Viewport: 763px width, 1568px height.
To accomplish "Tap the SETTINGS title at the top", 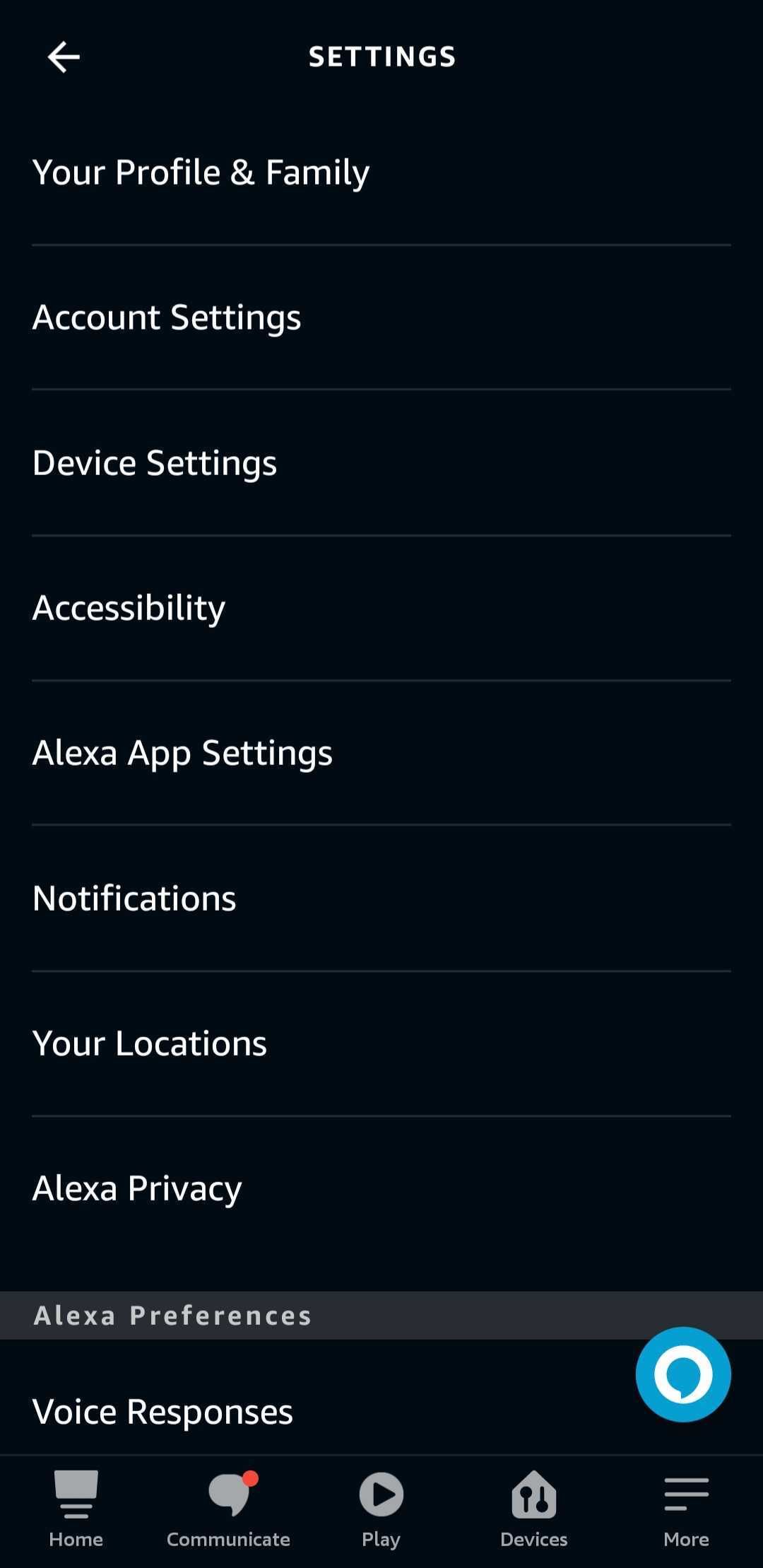I will point(381,57).
